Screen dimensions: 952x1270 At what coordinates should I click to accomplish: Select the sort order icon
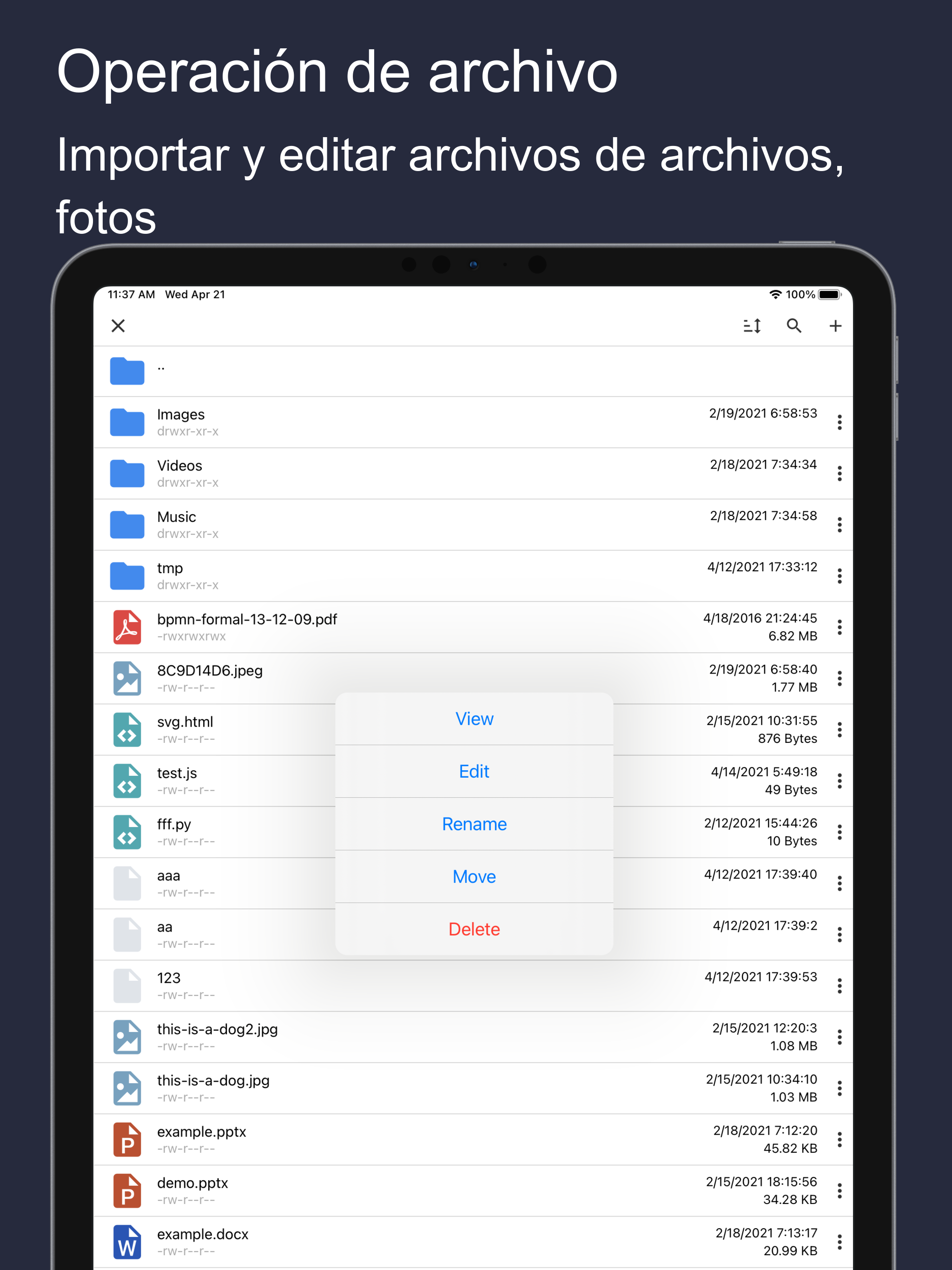pos(752,325)
